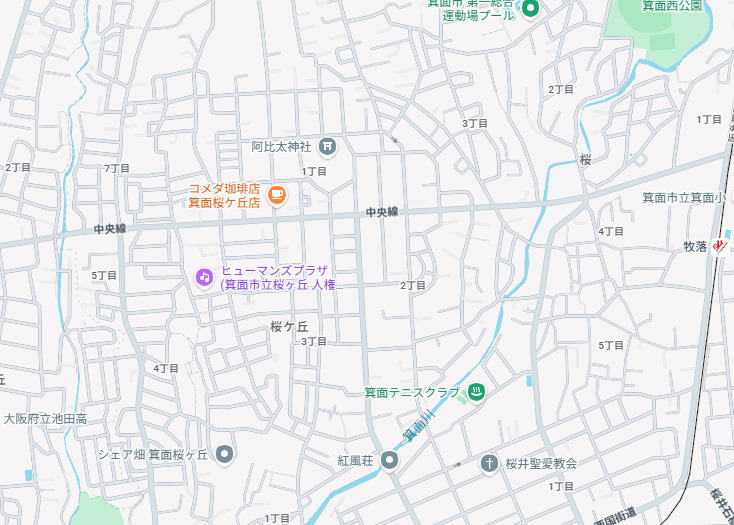Tap the コメダ珈琲店 箕面桜ケ丘店 cafe marker
This screenshot has width=734, height=525.
pyautogui.click(x=277, y=194)
